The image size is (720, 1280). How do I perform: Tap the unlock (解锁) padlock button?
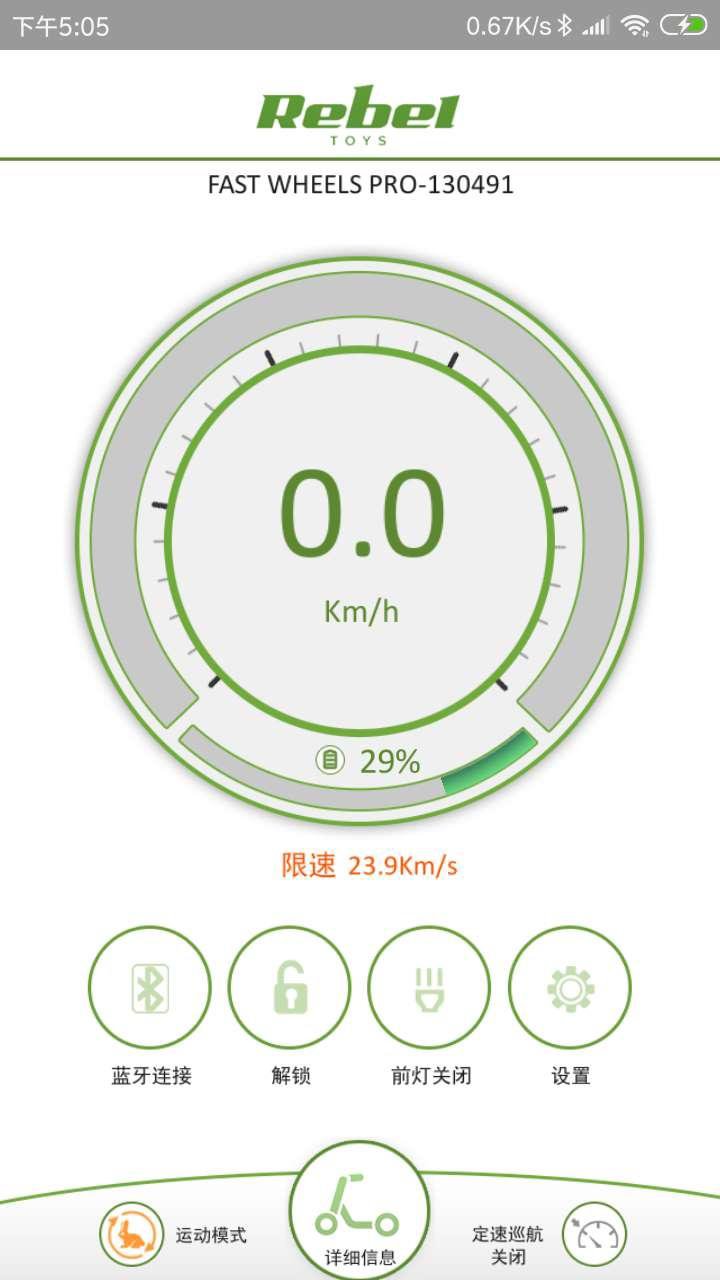click(x=290, y=988)
